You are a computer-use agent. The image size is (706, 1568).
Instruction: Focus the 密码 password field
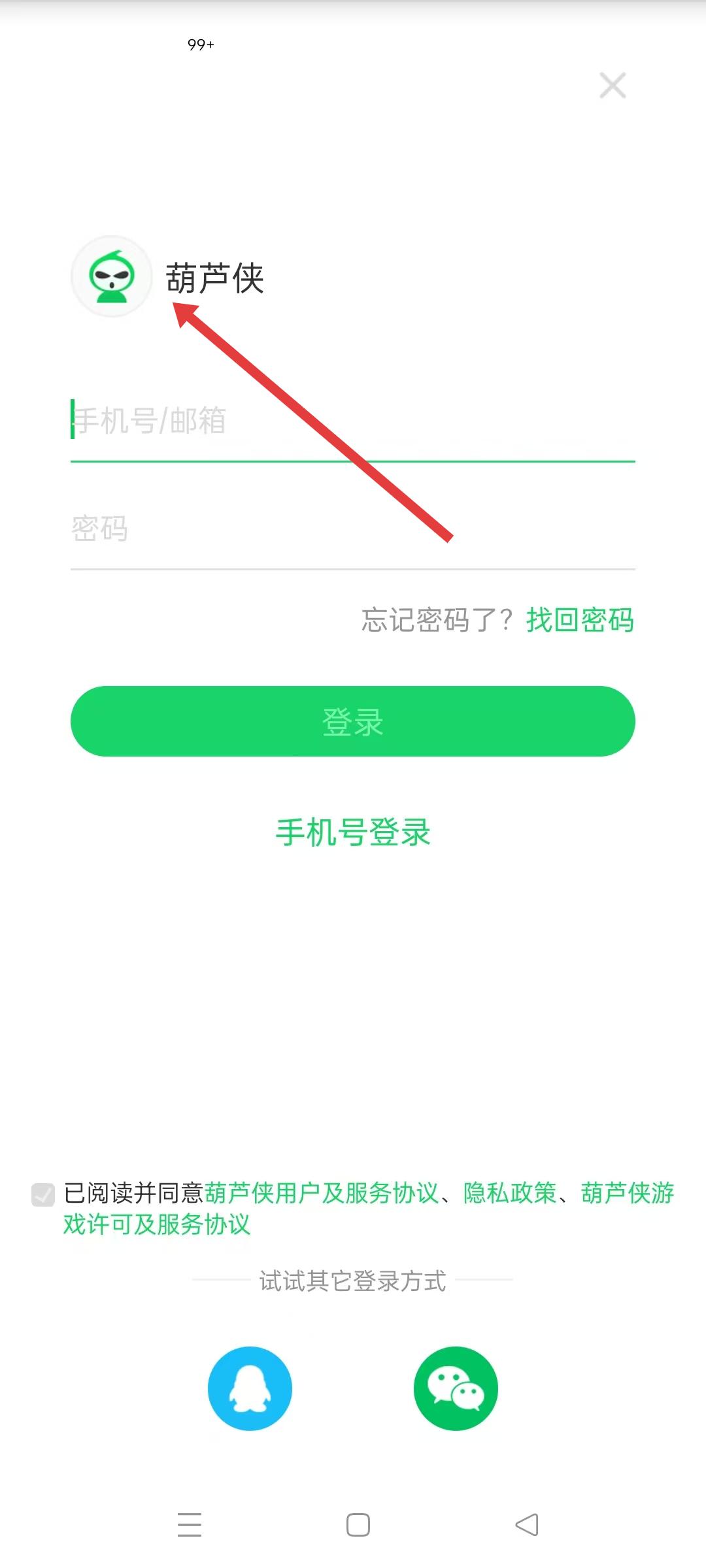coord(353,529)
